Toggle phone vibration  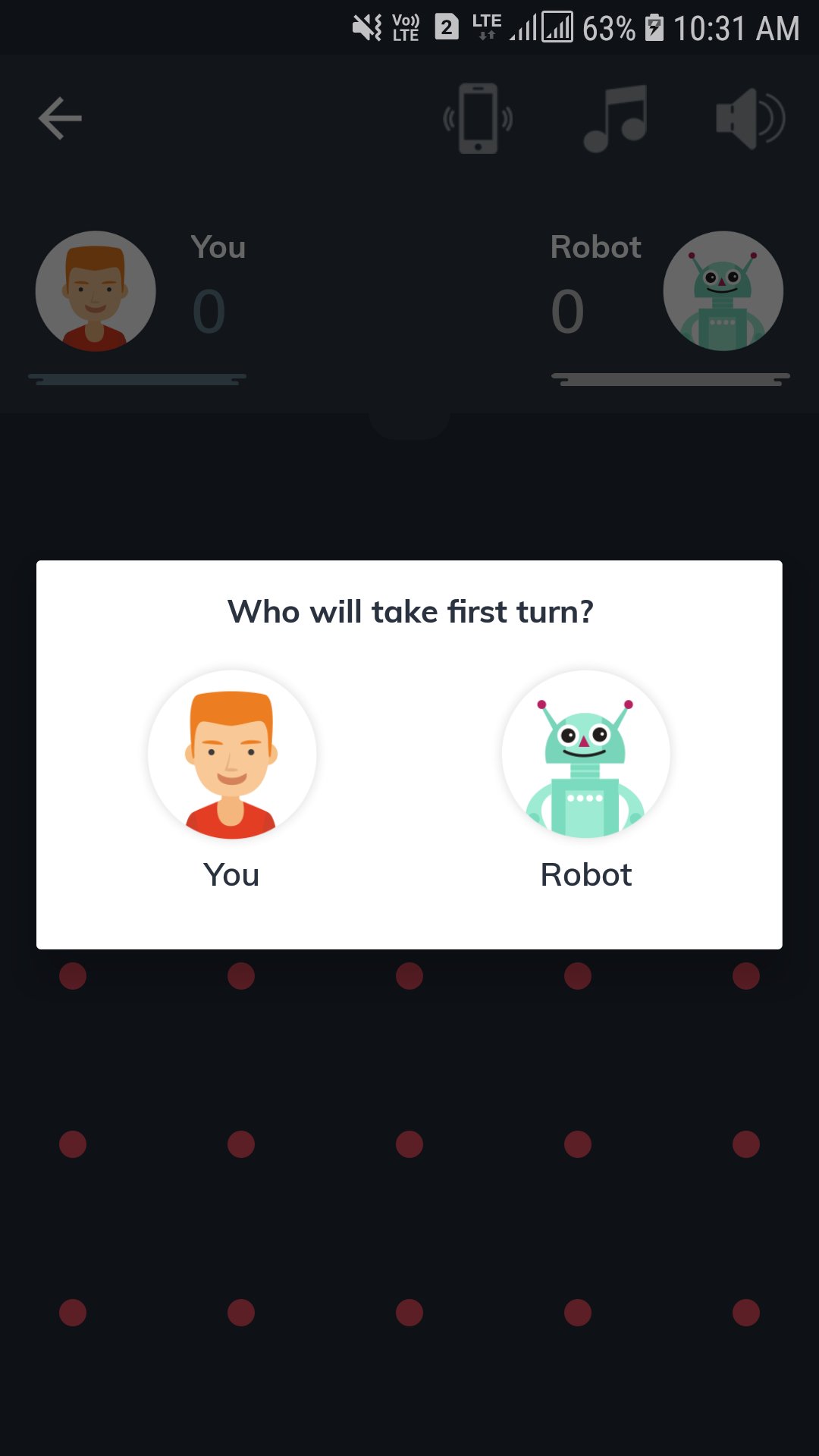478,118
